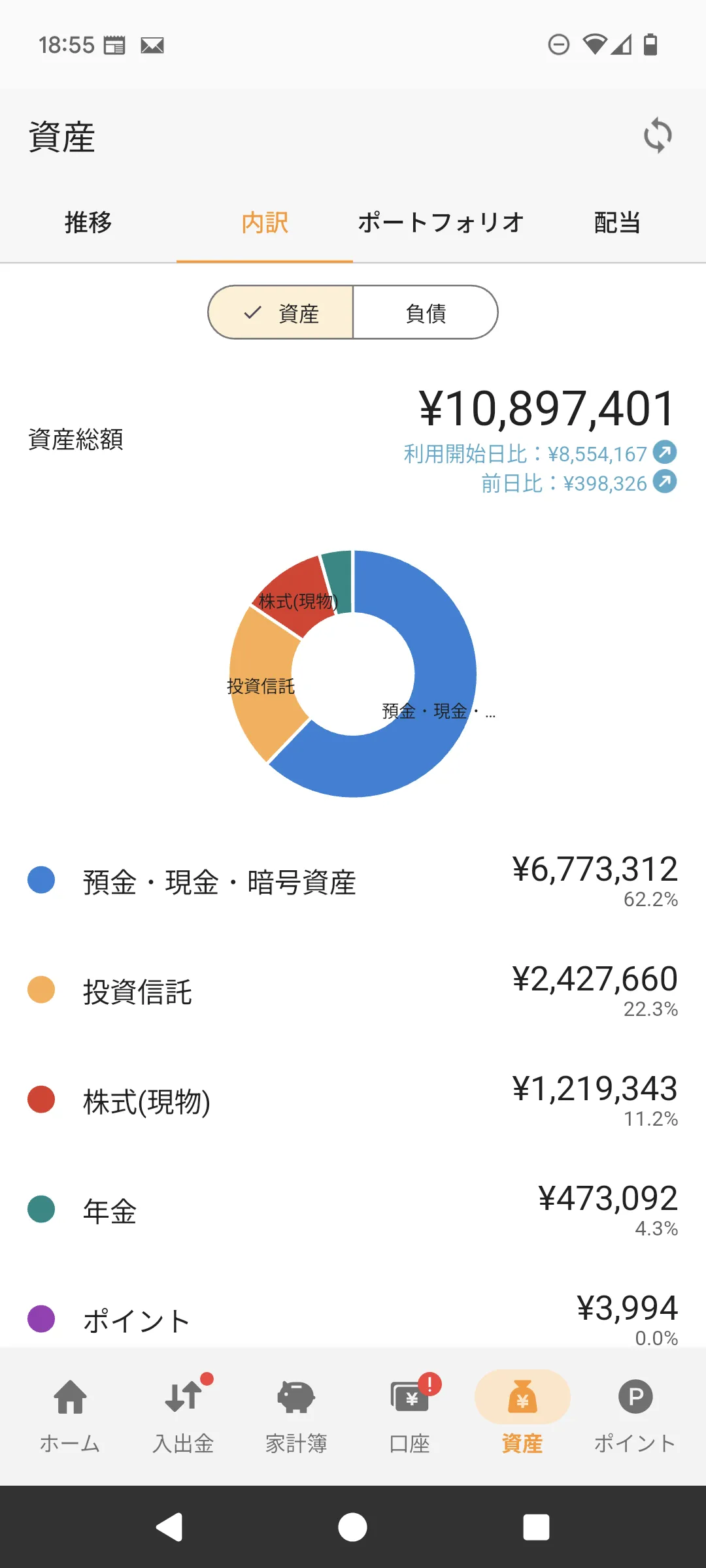Open the 年金 row
706x1568 pixels.
tap(353, 1211)
